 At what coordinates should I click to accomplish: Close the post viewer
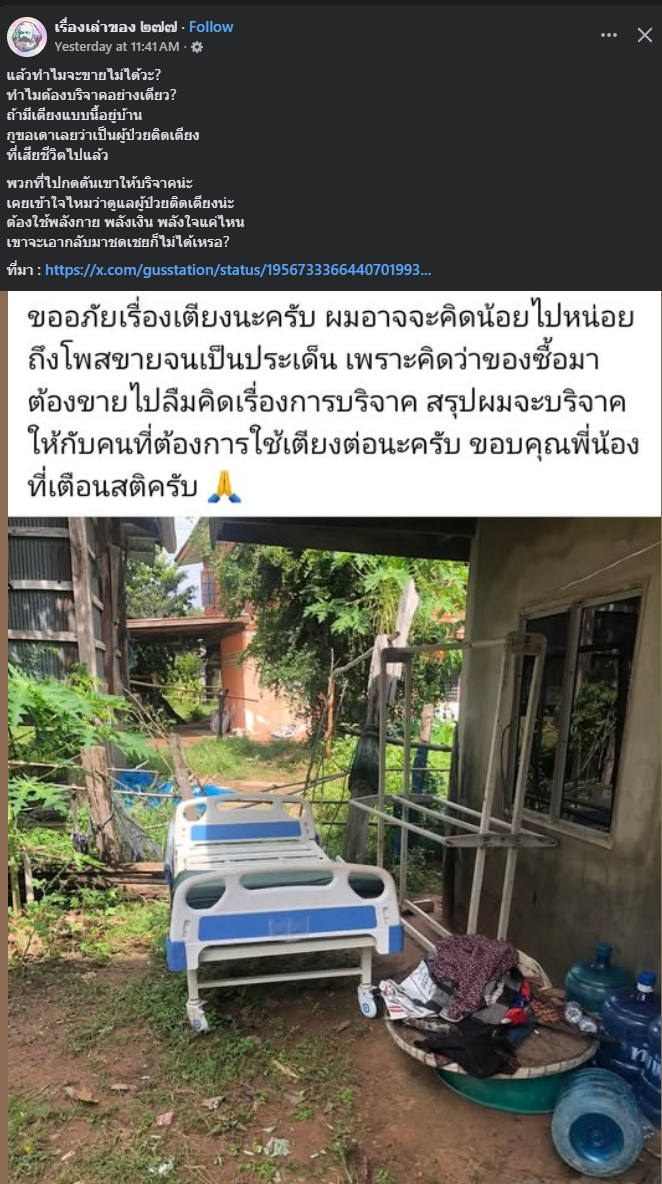coord(645,35)
